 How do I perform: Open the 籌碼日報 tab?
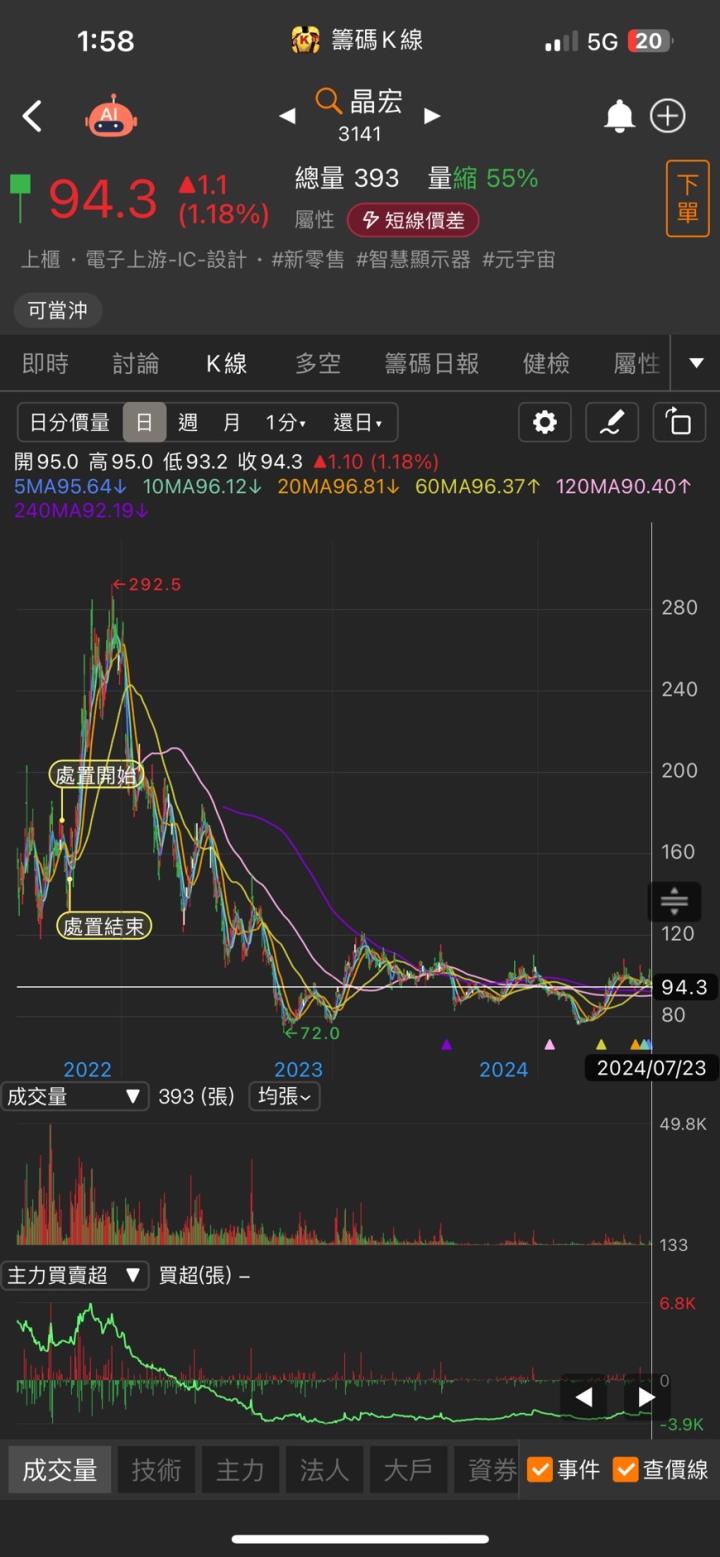point(432,364)
